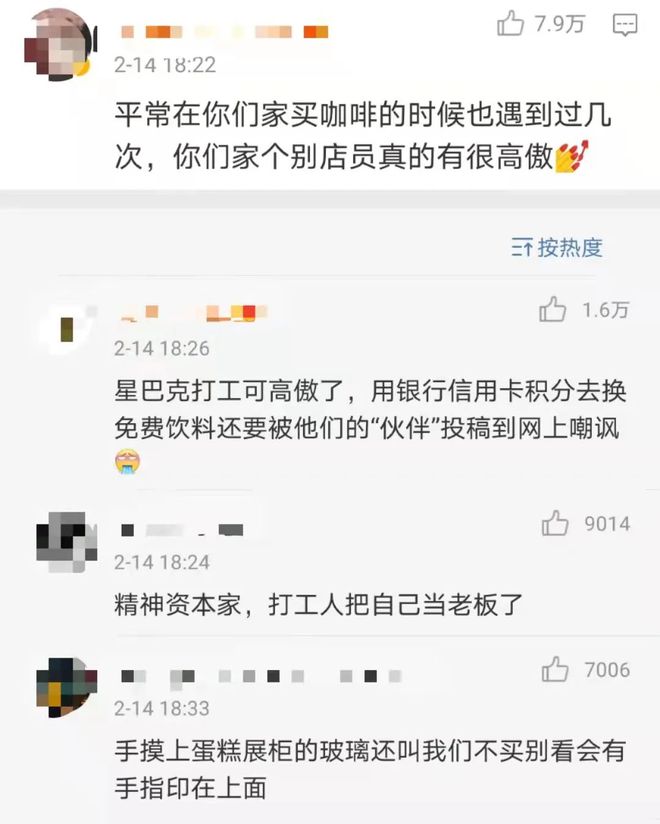Like the reply with 9014 likes
Screen dimensions: 660x824
(x=555, y=523)
